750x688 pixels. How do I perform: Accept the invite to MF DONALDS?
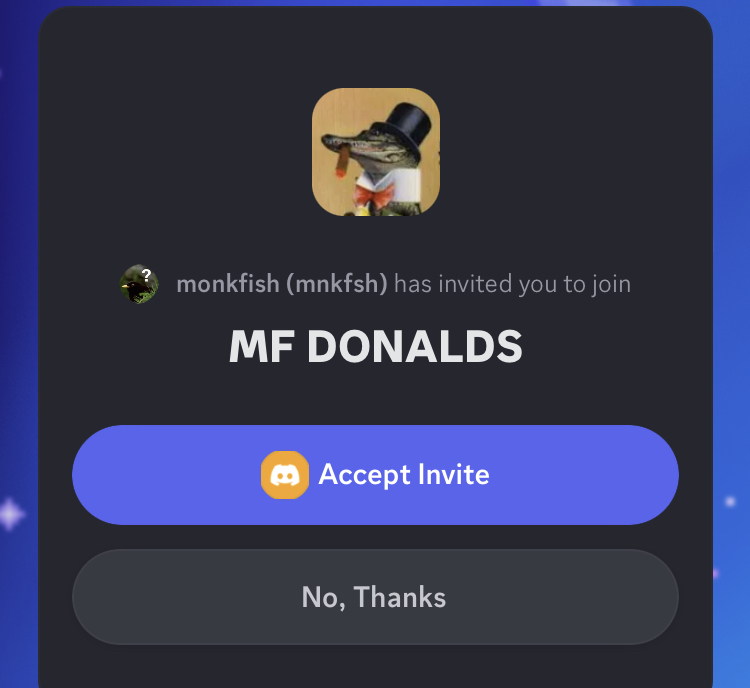(x=375, y=474)
